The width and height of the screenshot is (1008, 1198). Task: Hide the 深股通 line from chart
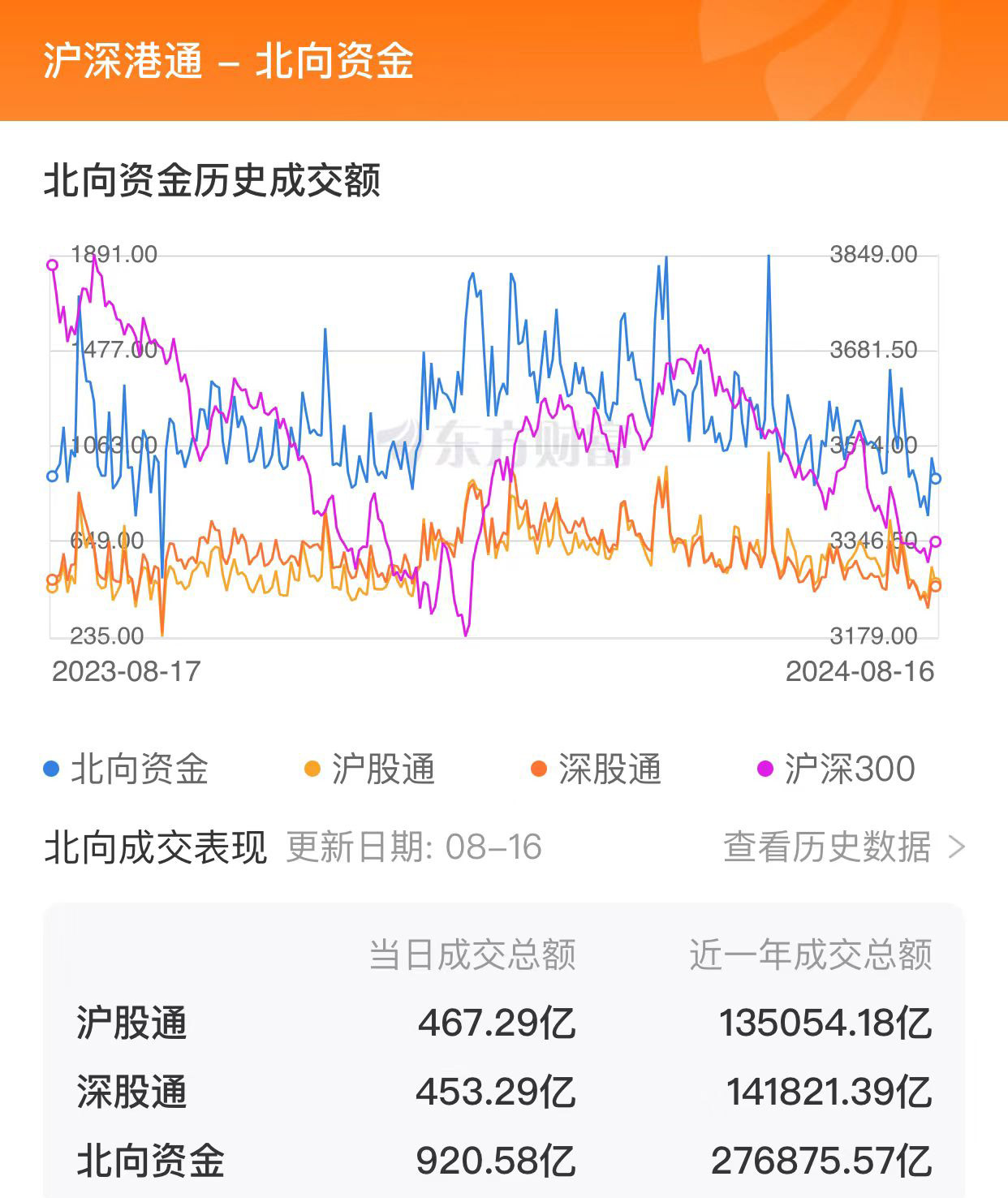click(x=597, y=769)
